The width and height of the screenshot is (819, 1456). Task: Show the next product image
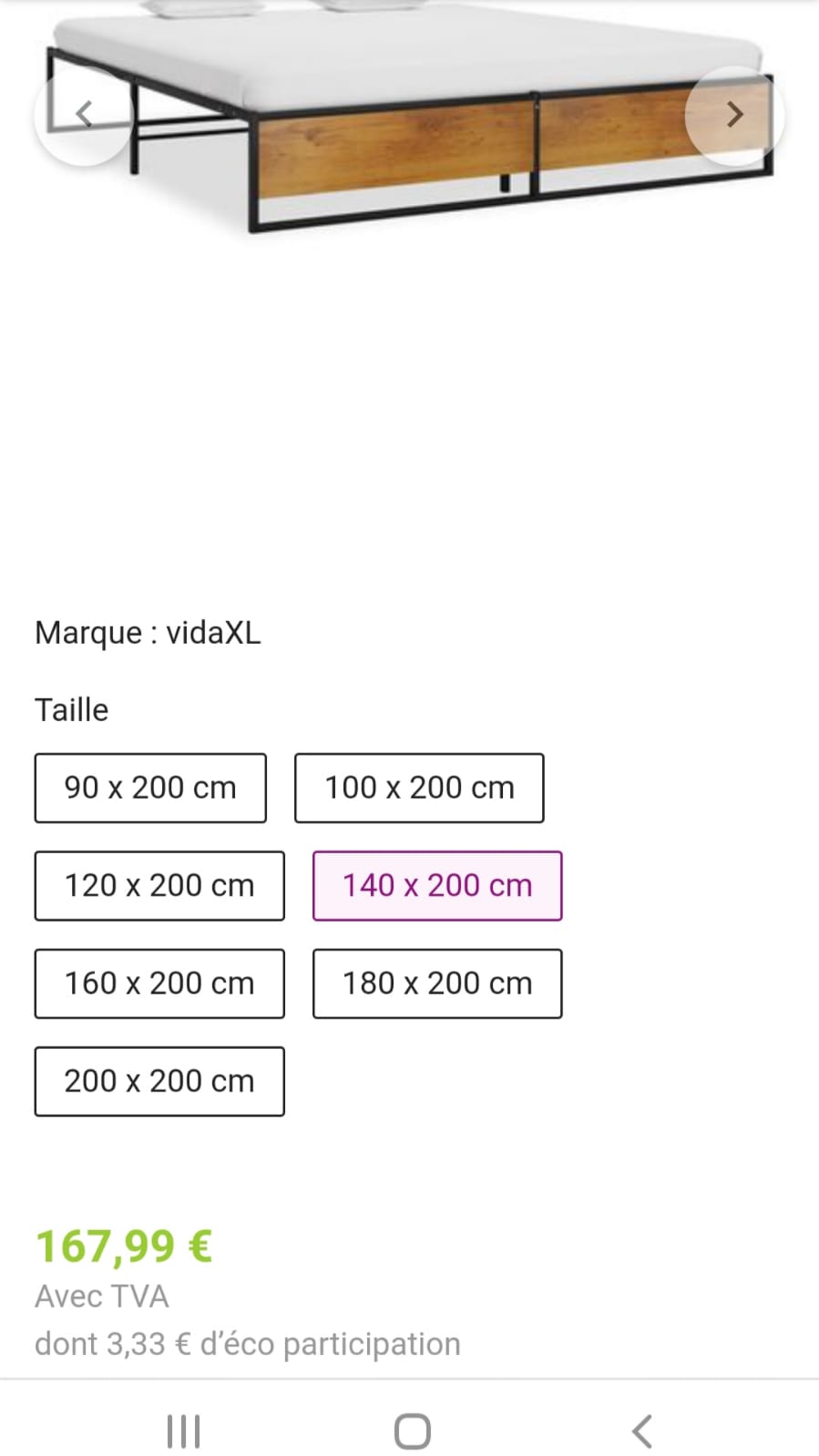tap(734, 115)
